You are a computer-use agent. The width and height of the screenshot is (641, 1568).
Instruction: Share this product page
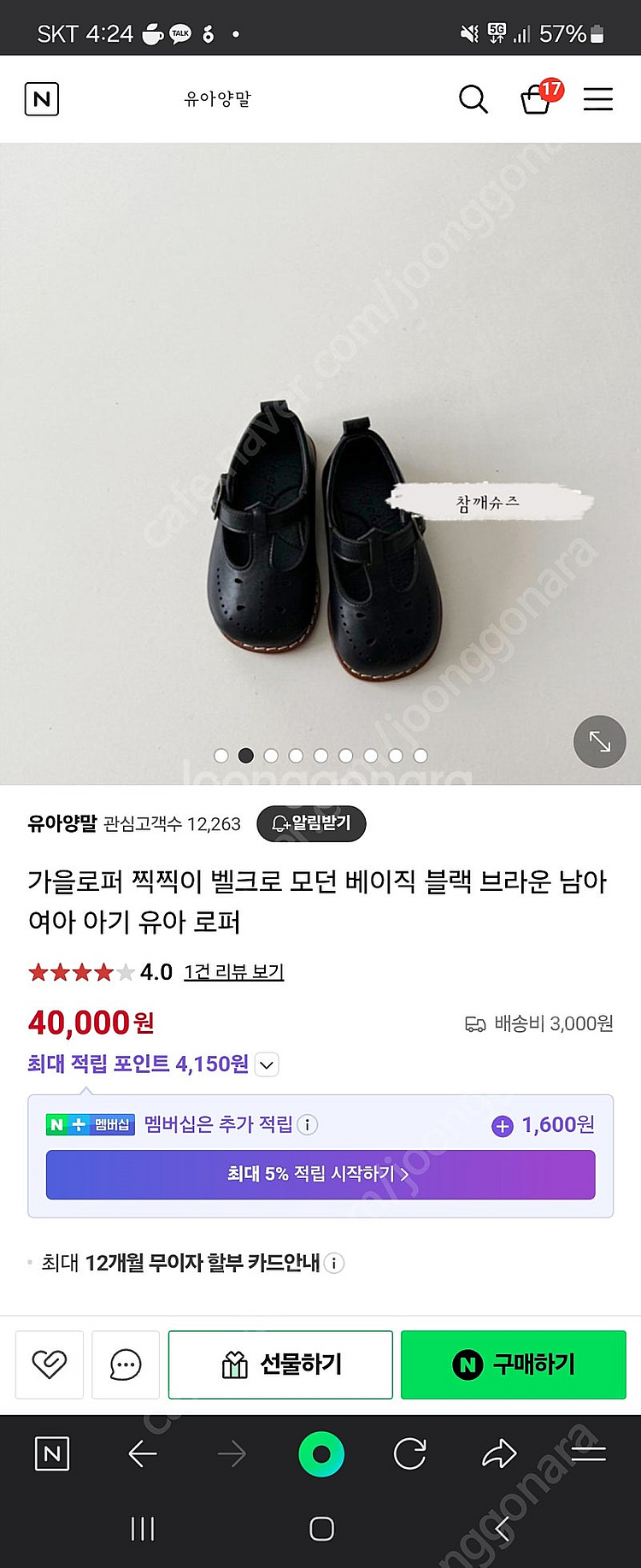pos(499,1453)
